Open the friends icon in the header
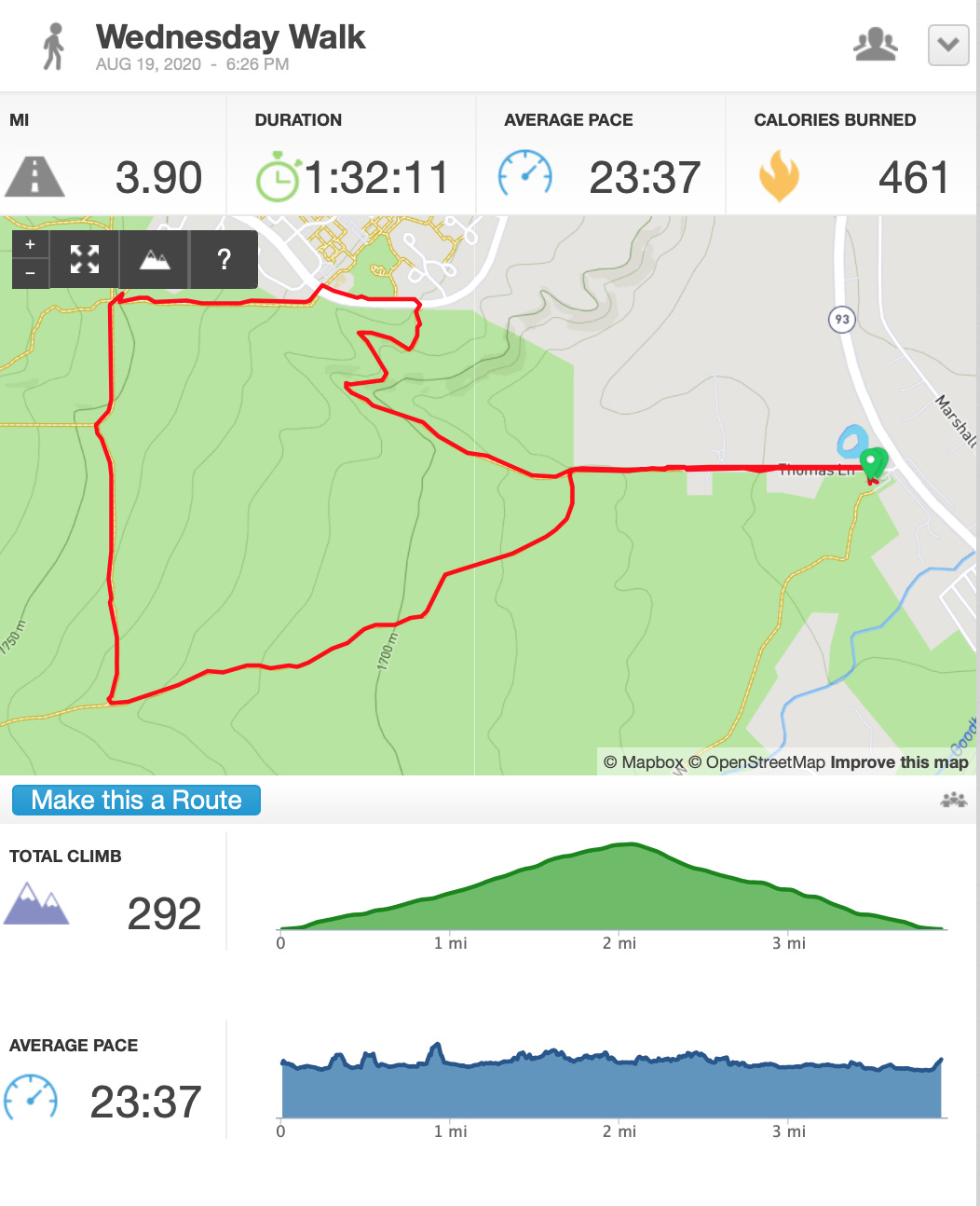 point(876,44)
